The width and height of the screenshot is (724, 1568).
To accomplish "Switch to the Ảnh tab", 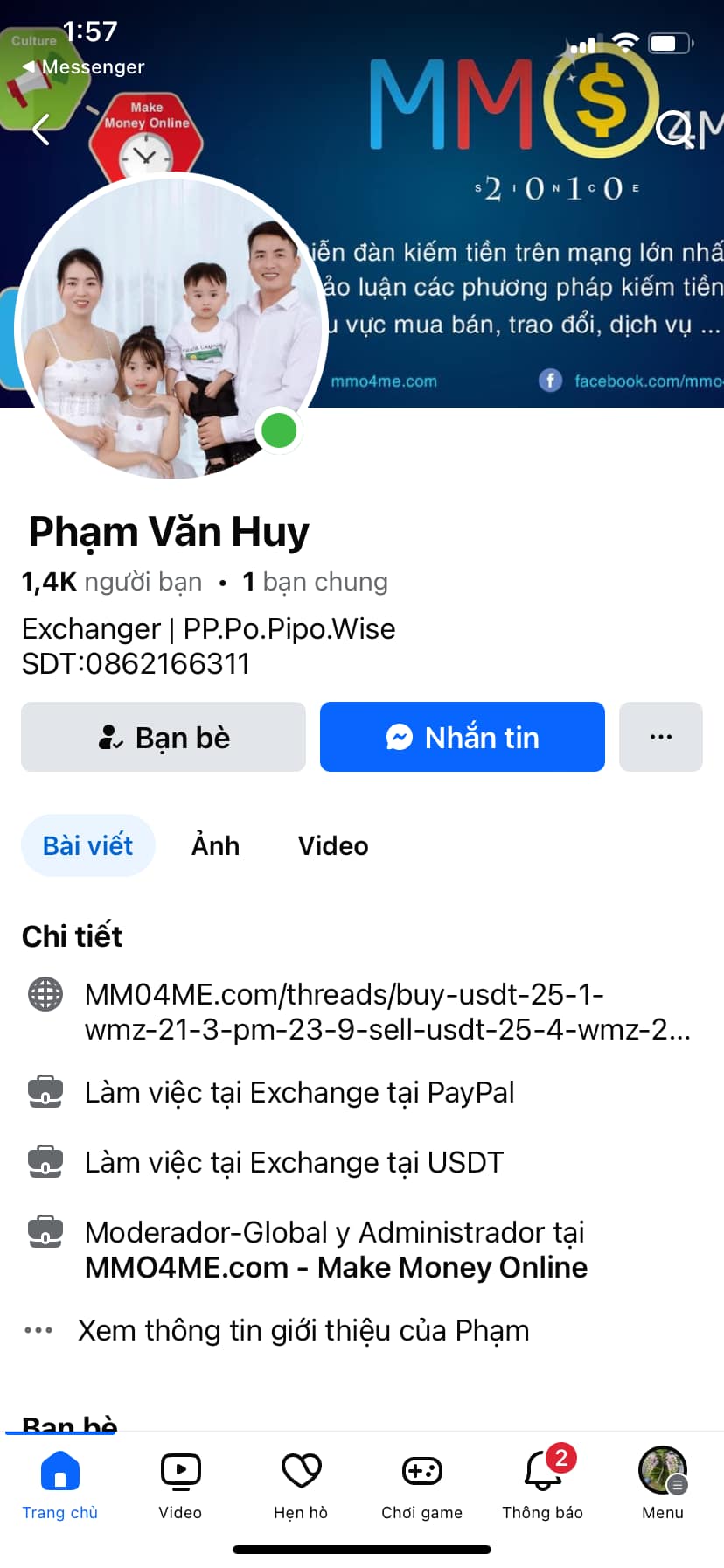I will click(215, 845).
